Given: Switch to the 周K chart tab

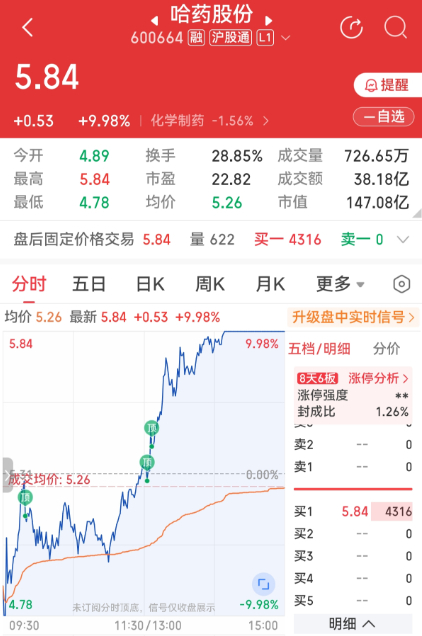Looking at the screenshot, I should (210, 284).
